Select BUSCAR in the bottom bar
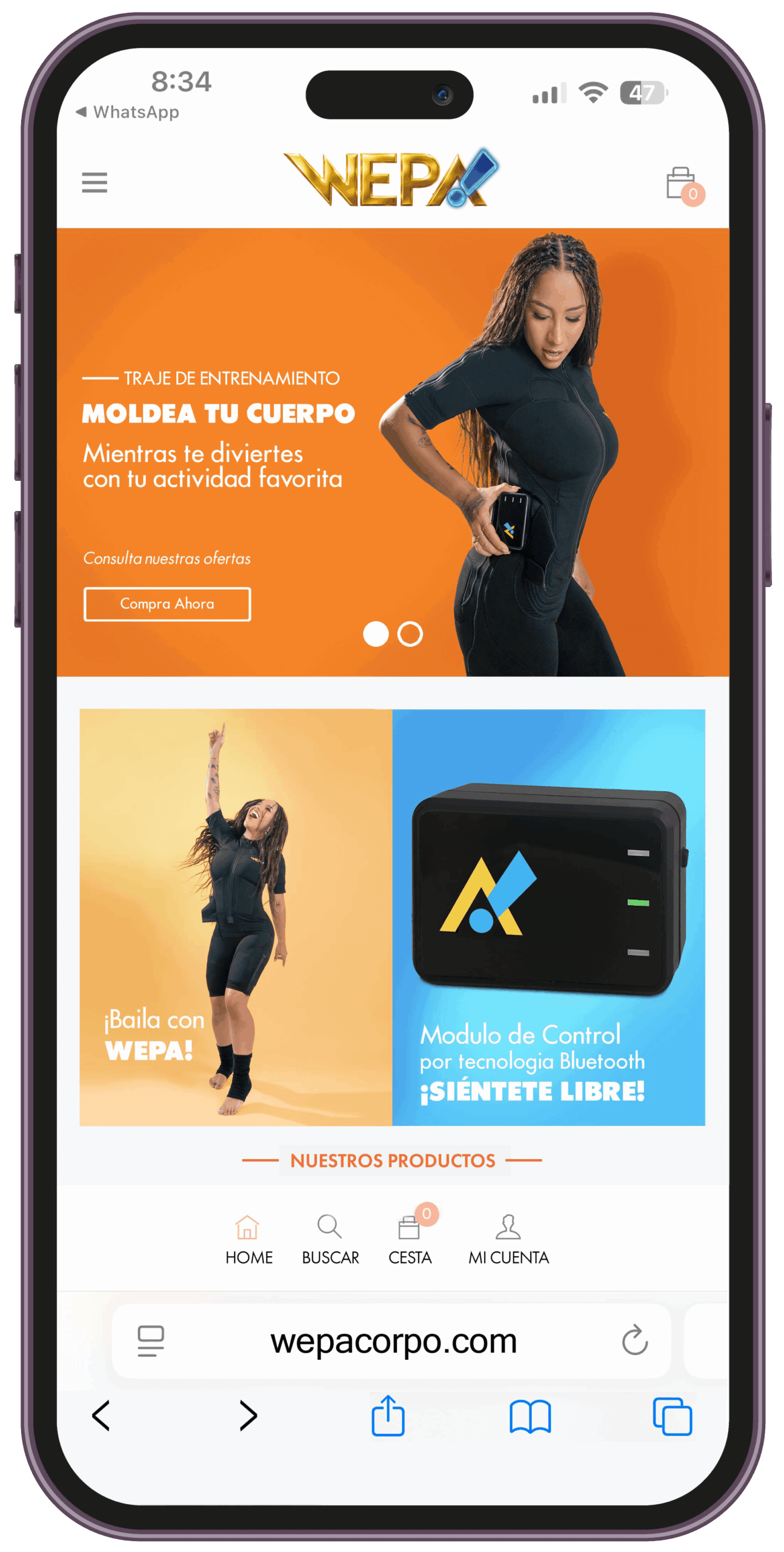Viewport: 784px width, 1552px height. point(330,1238)
